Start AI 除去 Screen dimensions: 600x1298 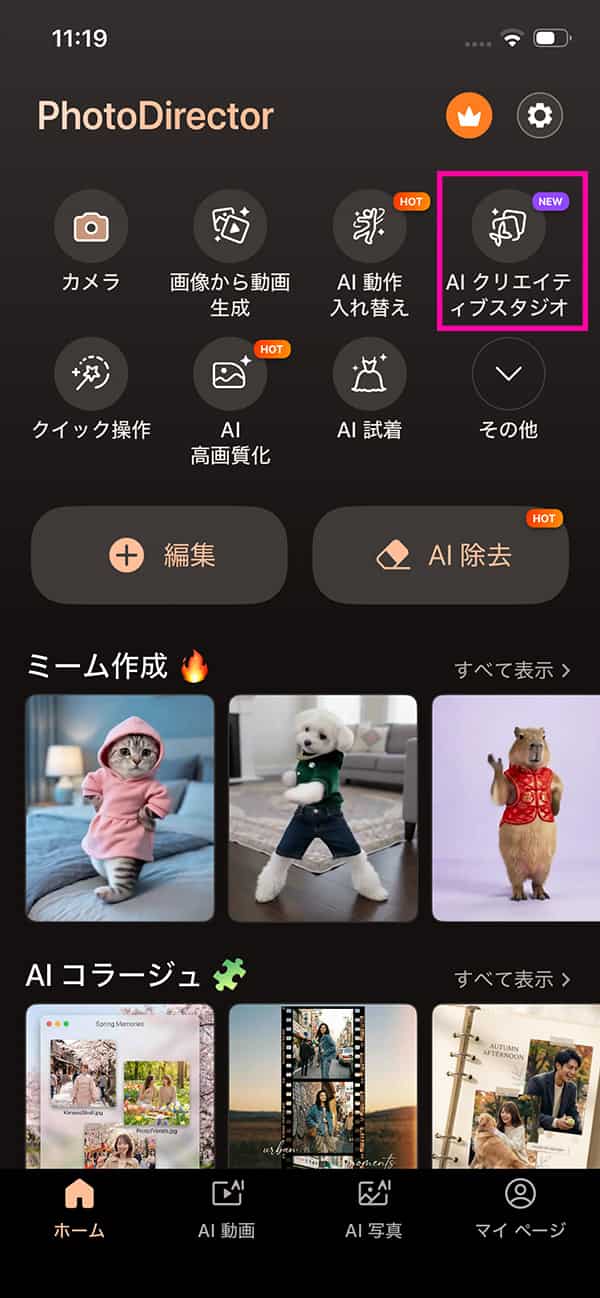441,555
